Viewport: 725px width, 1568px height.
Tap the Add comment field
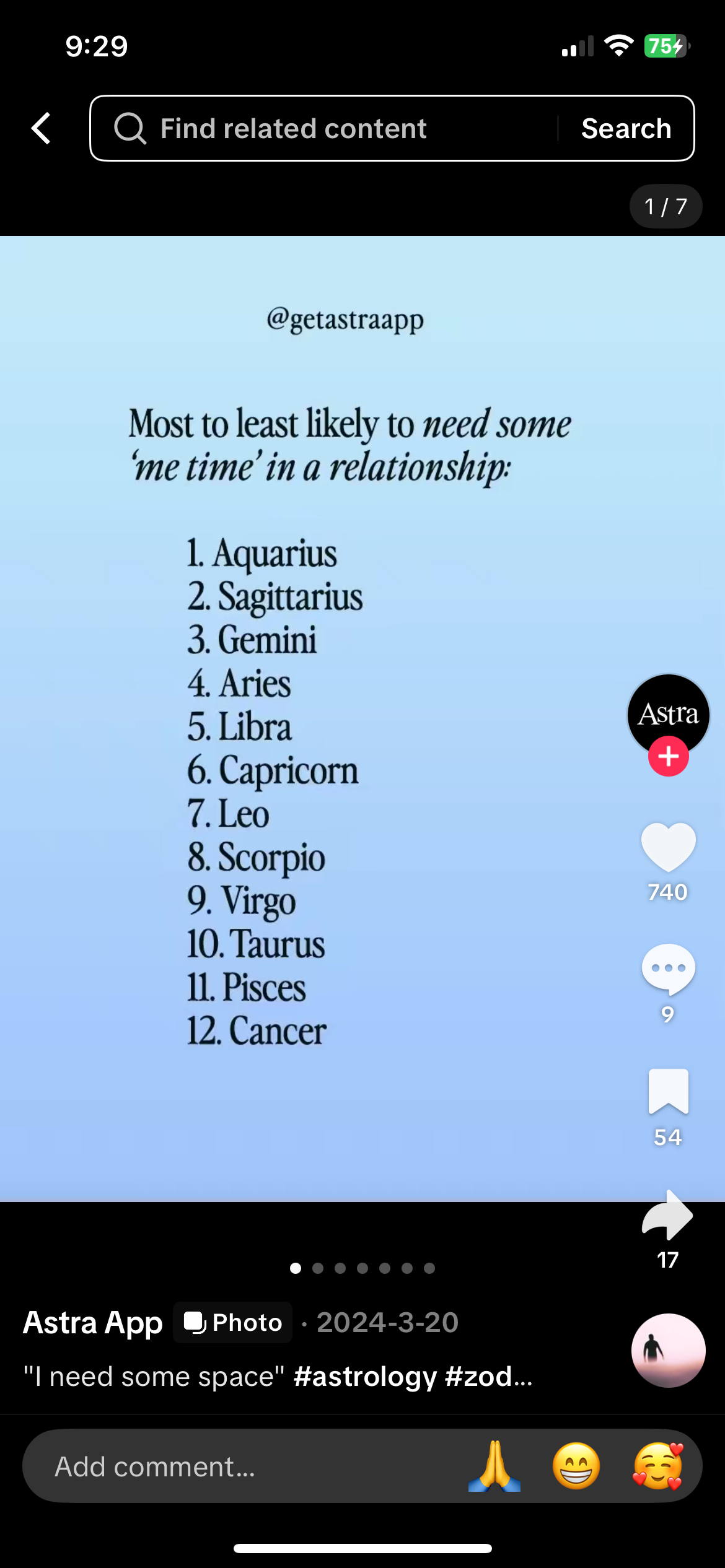pyautogui.click(x=248, y=1466)
